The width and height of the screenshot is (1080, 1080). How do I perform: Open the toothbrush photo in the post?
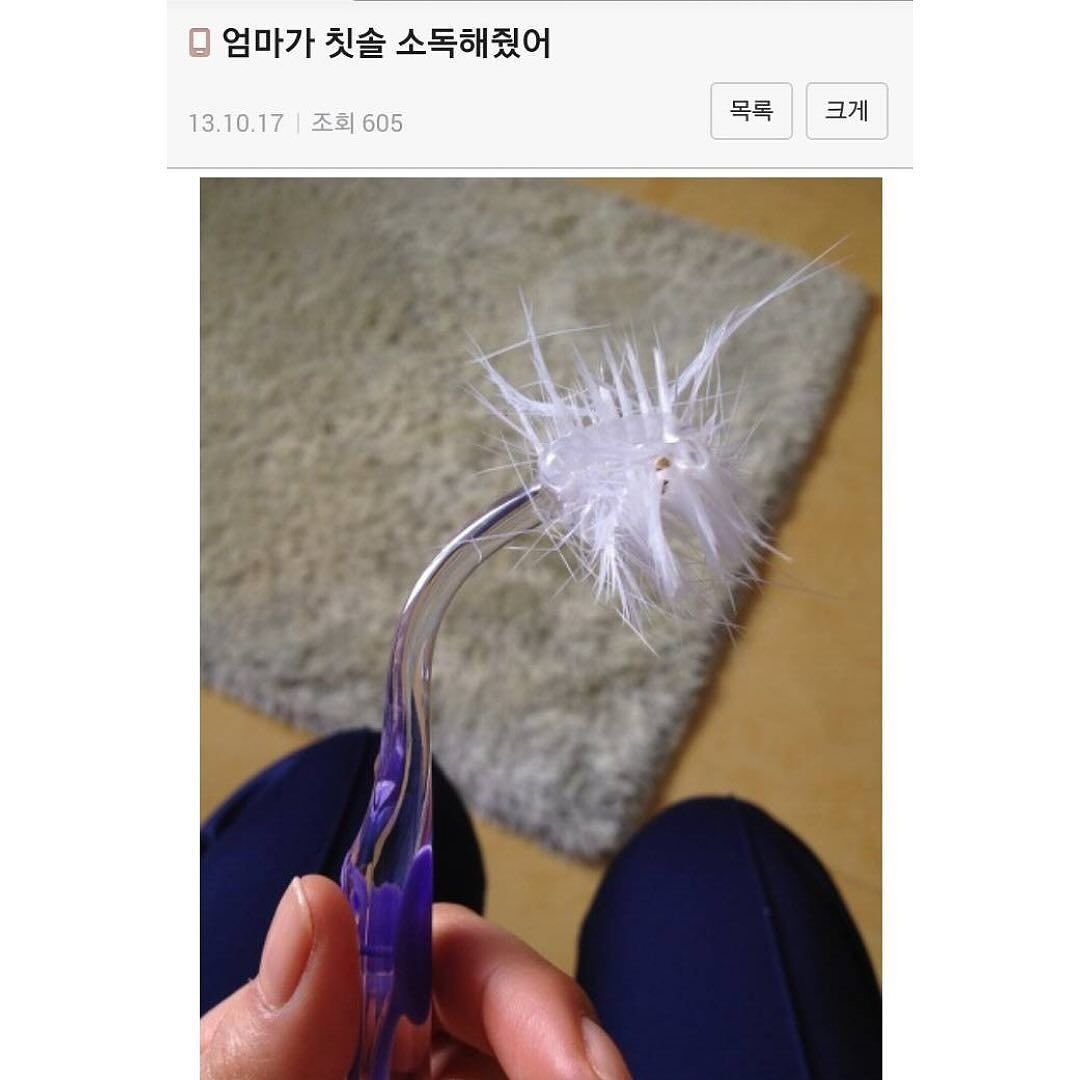[x=540, y=620]
